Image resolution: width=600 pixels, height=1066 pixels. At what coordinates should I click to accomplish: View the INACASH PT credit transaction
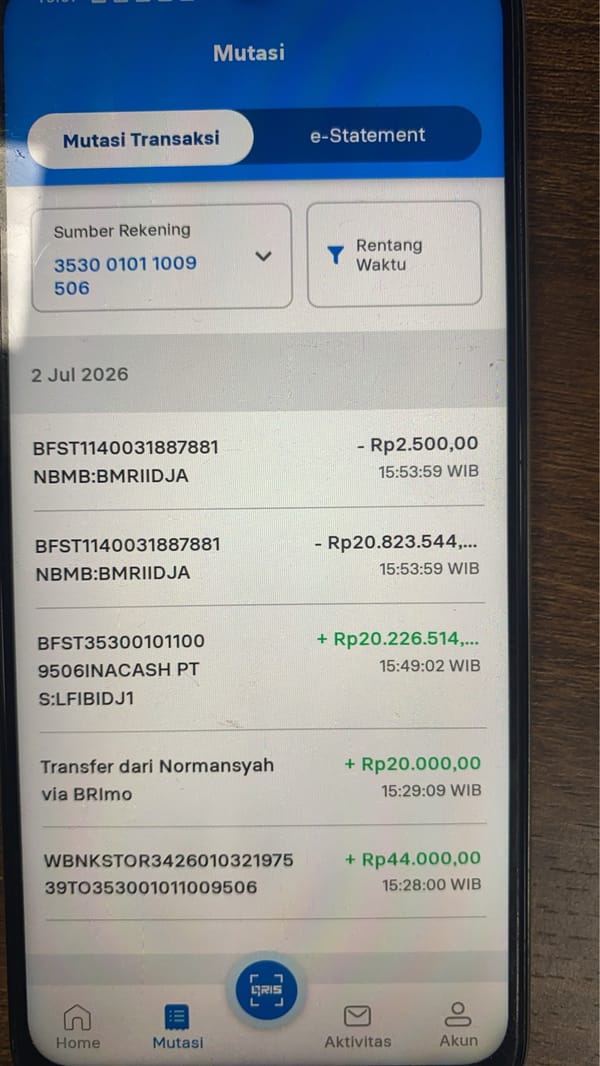coord(260,668)
